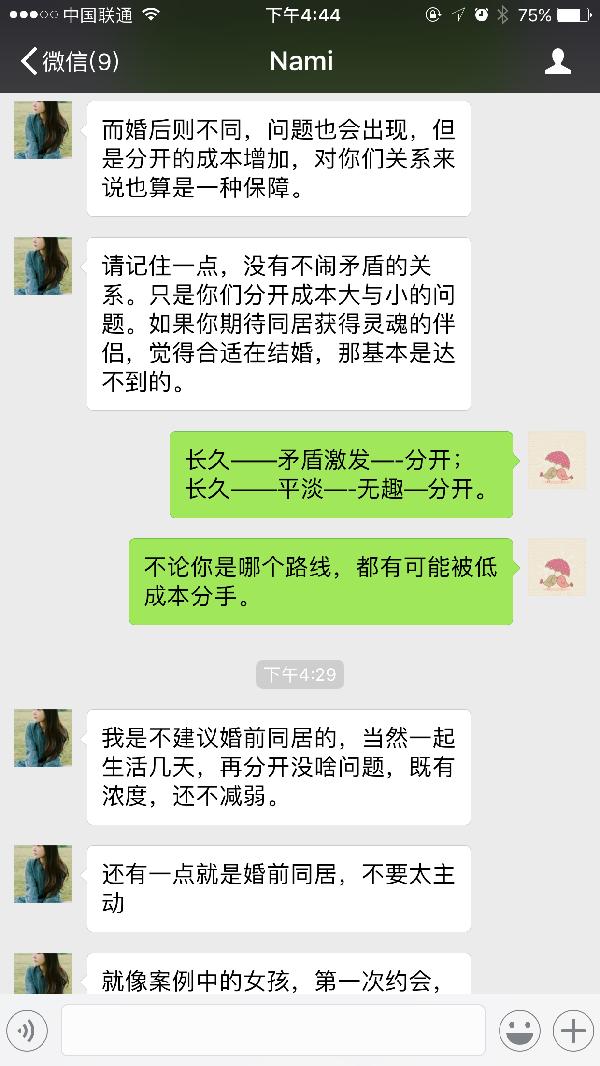Open the plus attachments menu
This screenshot has width=600, height=1066.
coord(573,1030)
